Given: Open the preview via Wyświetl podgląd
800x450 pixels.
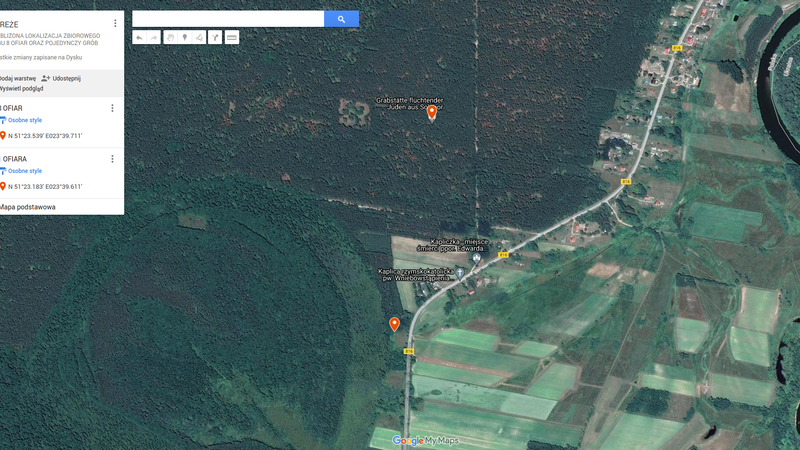Looking at the screenshot, I should pyautogui.click(x=22, y=89).
